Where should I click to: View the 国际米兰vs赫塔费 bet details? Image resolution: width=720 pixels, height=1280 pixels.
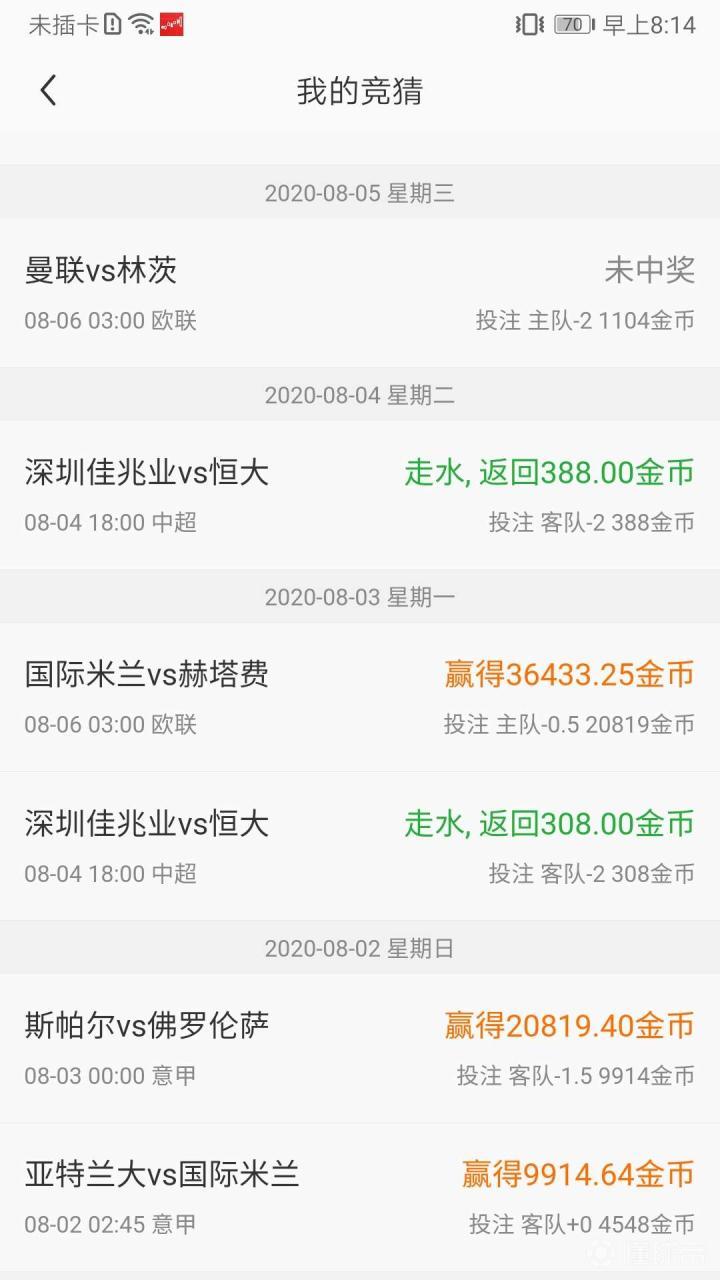360,697
